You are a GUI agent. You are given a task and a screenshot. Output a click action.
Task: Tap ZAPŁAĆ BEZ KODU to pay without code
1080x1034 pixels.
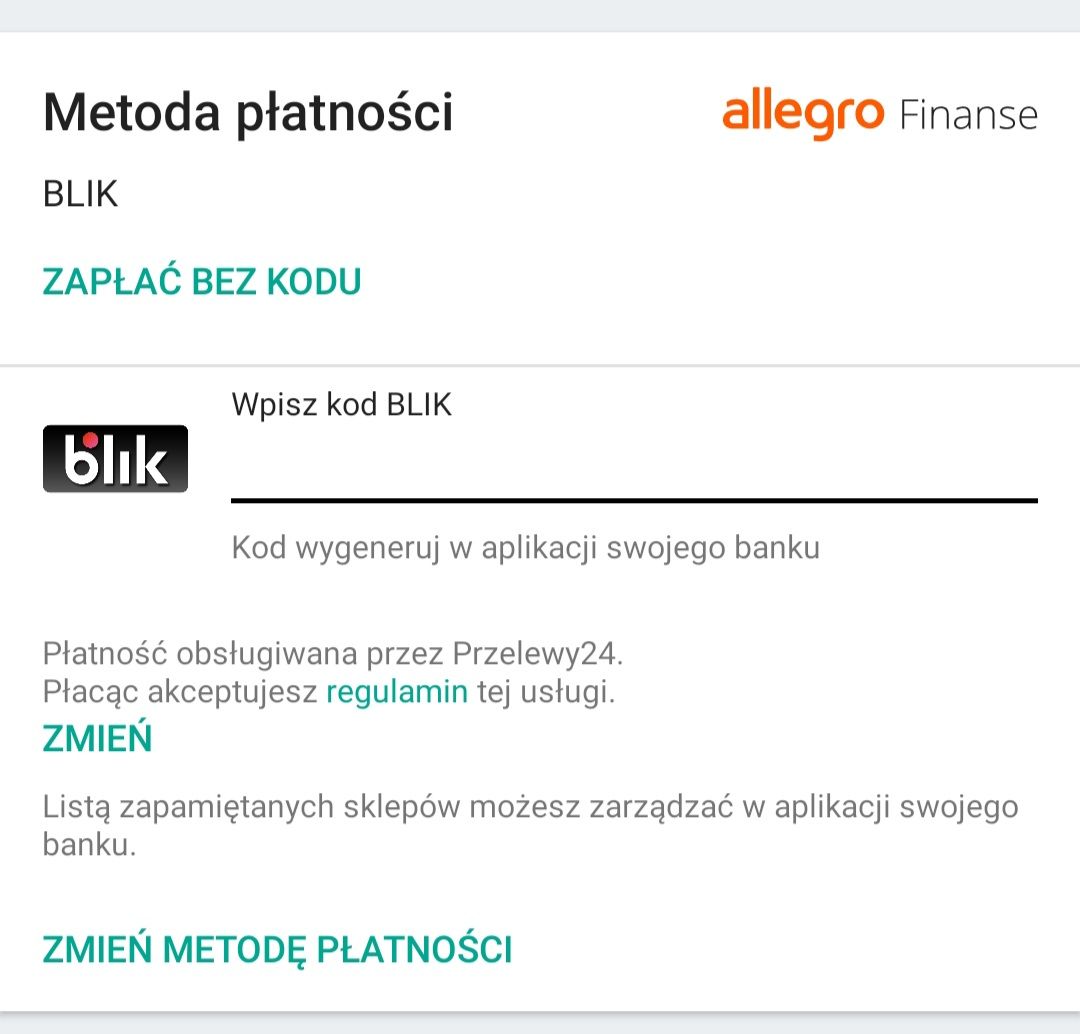click(202, 282)
